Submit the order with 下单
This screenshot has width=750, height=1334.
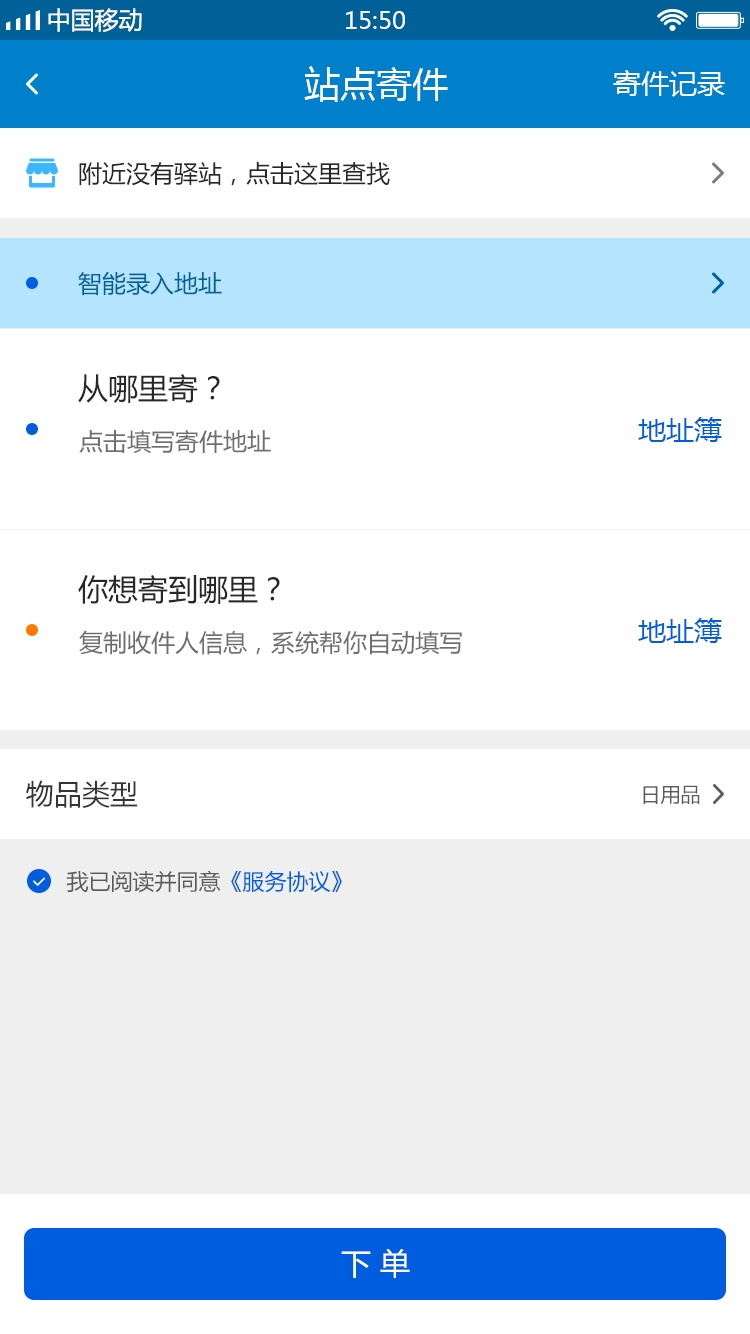click(375, 1264)
